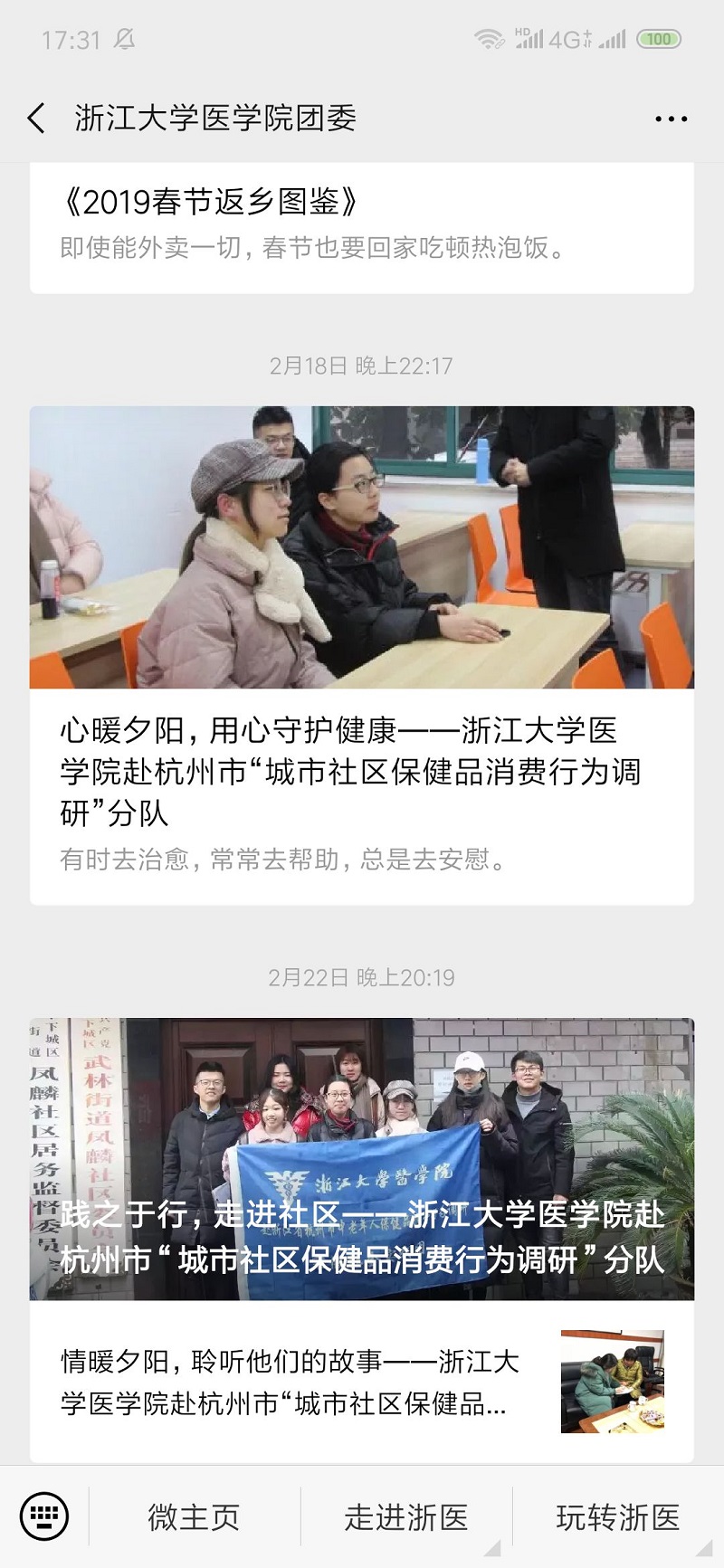724x1568 pixels.
Task: Open the 践之于行，走进社区 article
Action: tap(361, 1159)
